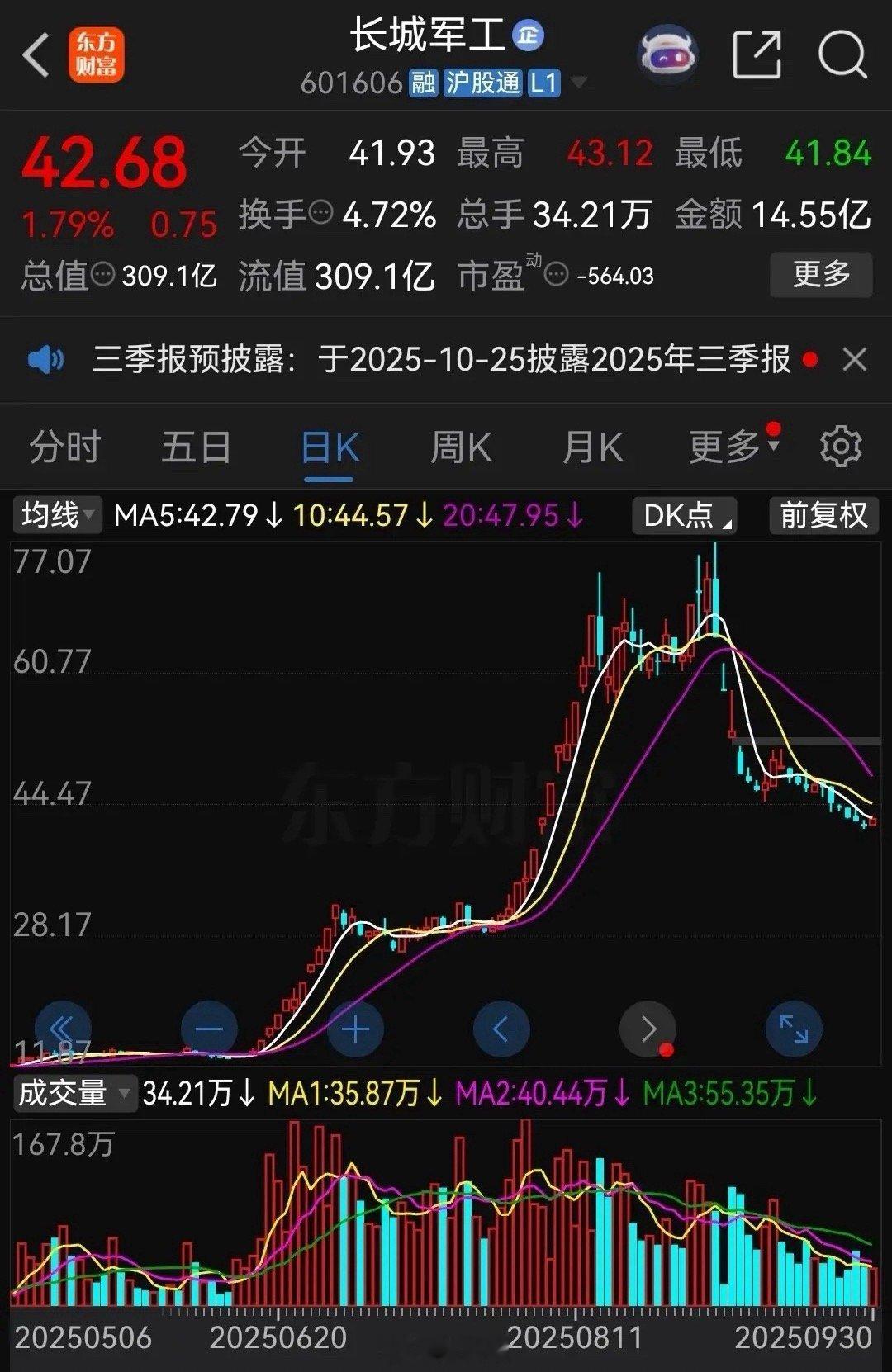Share this stock page
The width and height of the screenshot is (892, 1372).
tap(757, 56)
